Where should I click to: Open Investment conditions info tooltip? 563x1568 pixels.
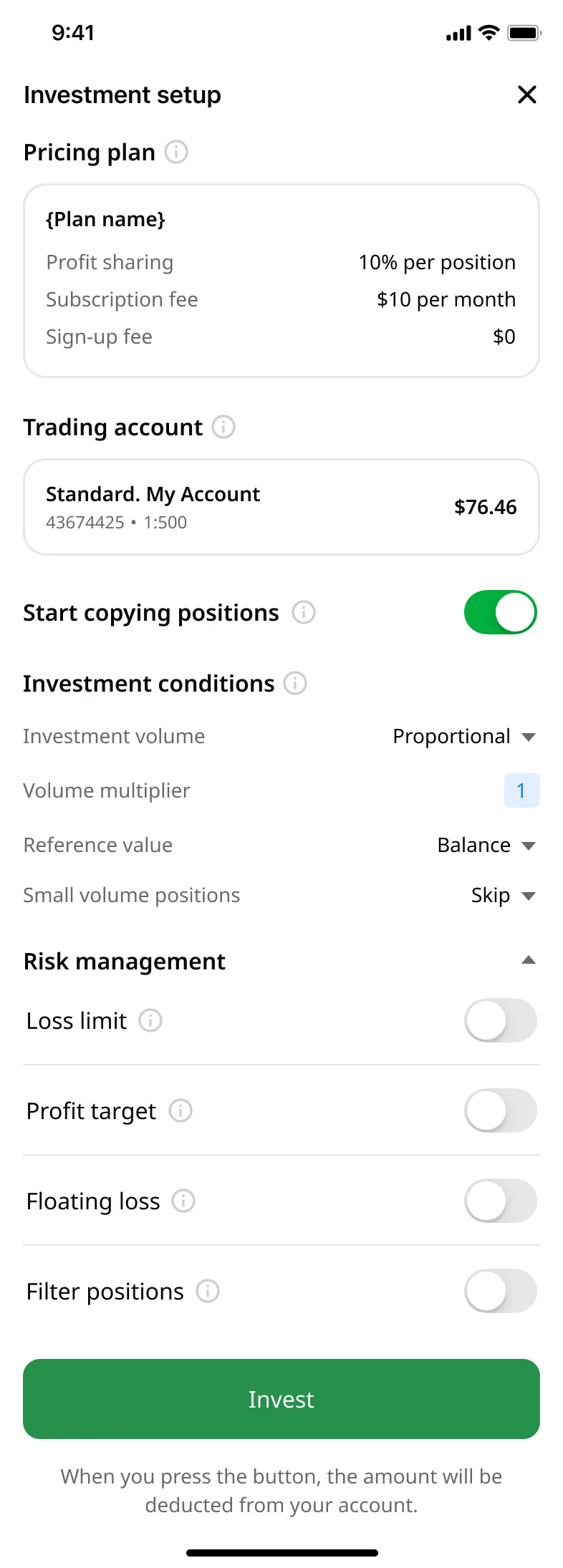tap(295, 684)
